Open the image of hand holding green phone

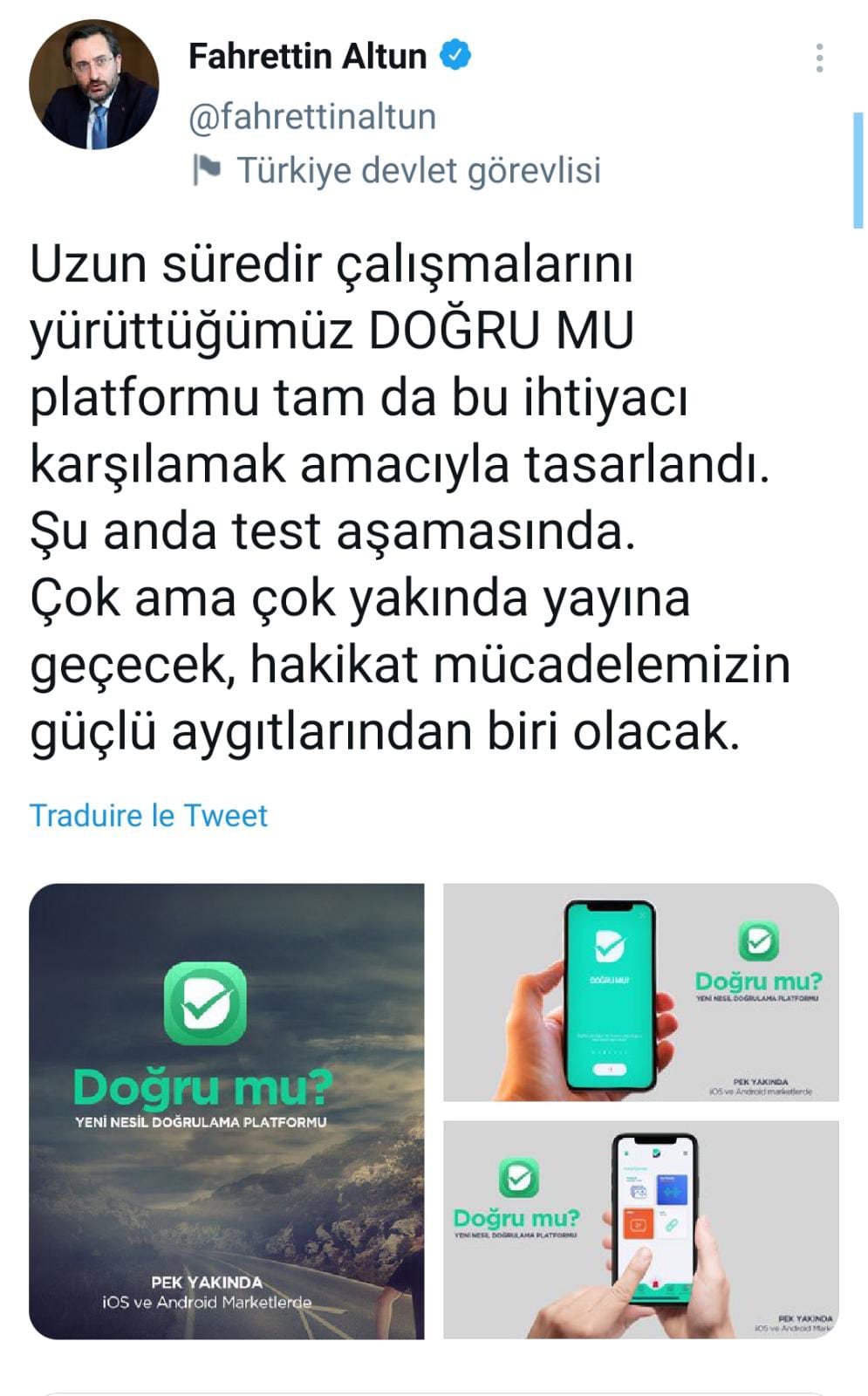(x=640, y=993)
